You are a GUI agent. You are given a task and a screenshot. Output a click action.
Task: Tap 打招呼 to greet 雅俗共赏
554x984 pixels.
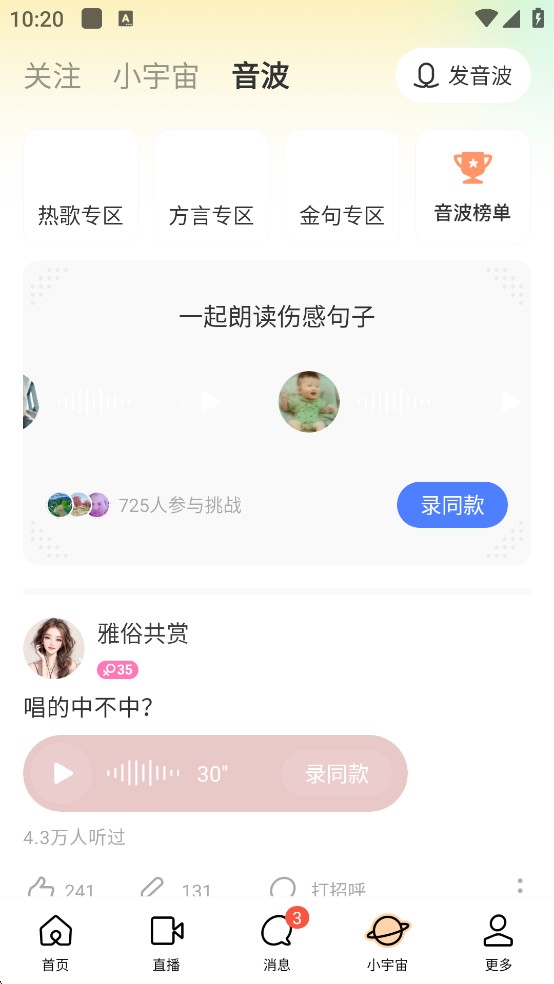click(x=317, y=889)
